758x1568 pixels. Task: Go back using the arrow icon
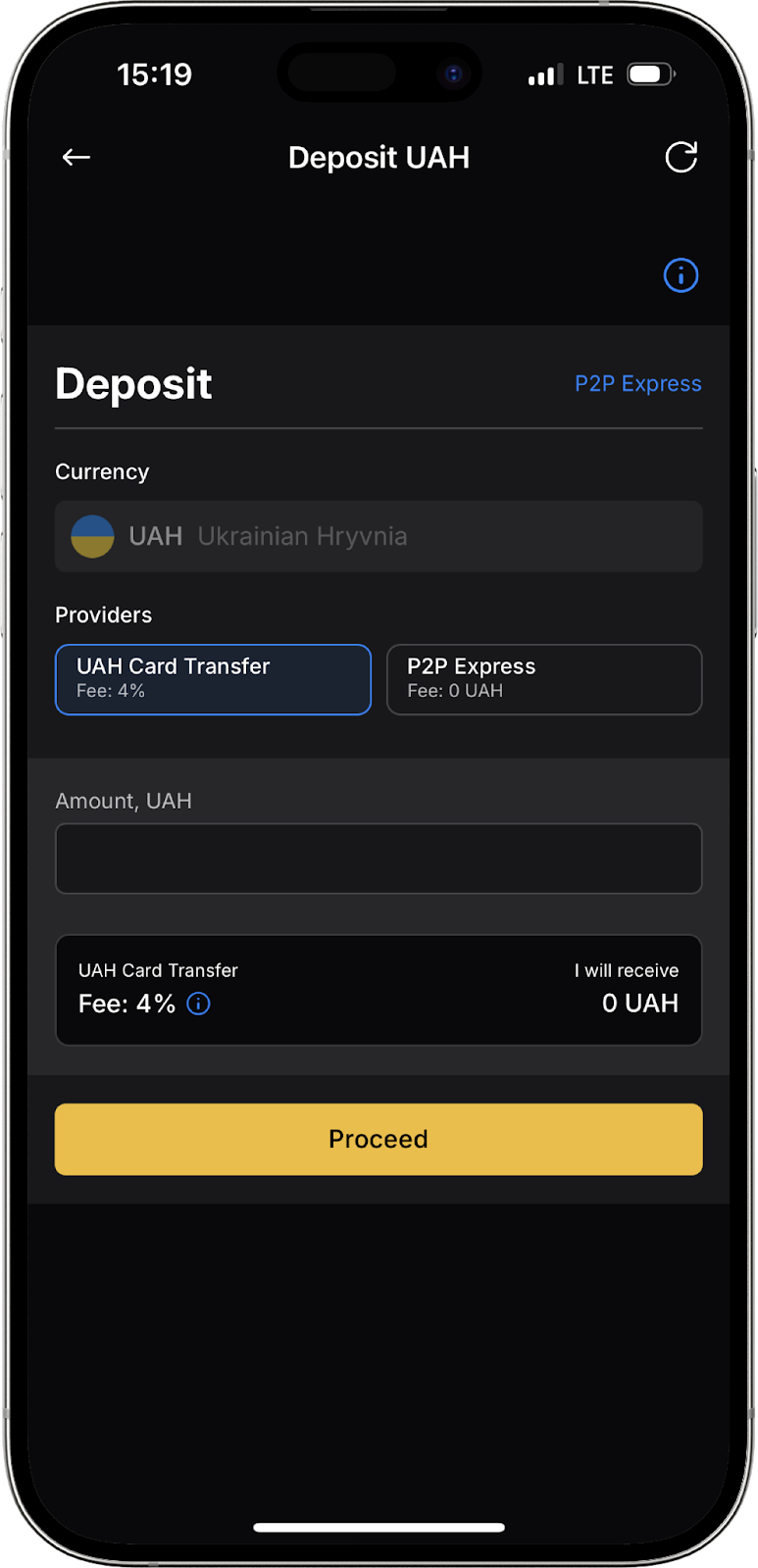[x=76, y=157]
